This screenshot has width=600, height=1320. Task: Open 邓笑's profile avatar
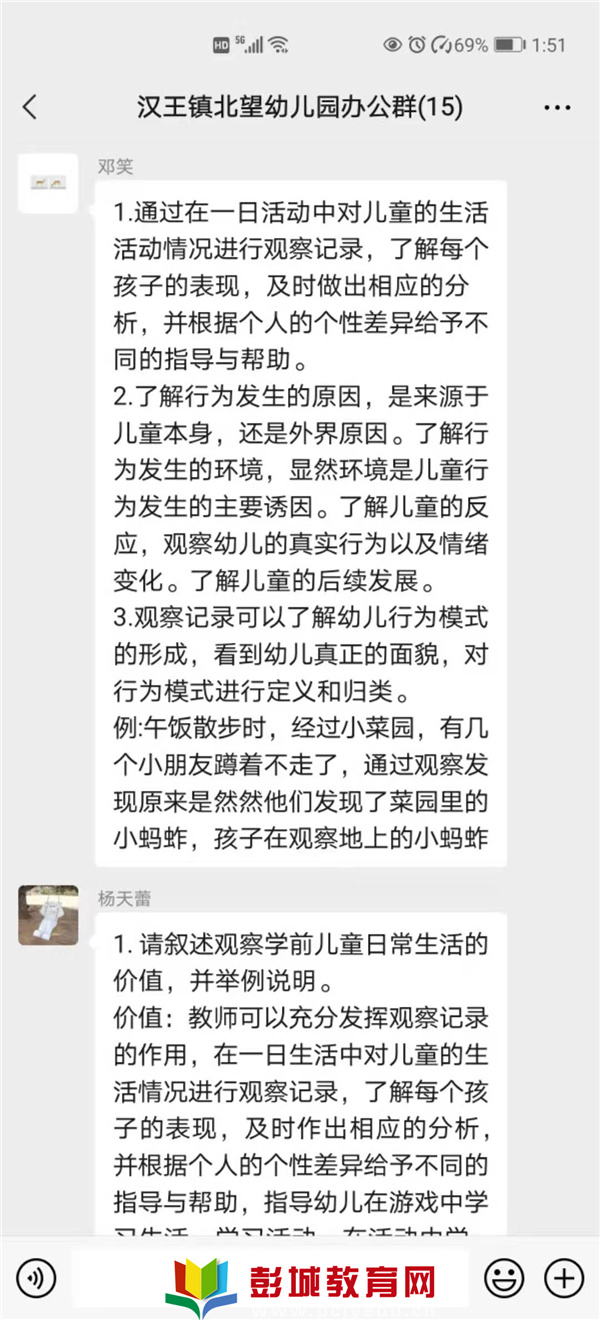(48, 183)
